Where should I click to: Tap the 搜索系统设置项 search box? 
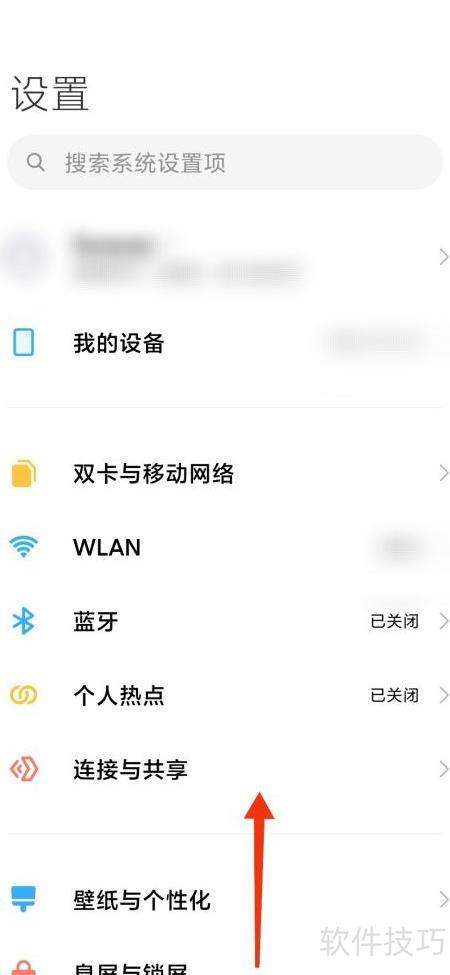[224, 163]
